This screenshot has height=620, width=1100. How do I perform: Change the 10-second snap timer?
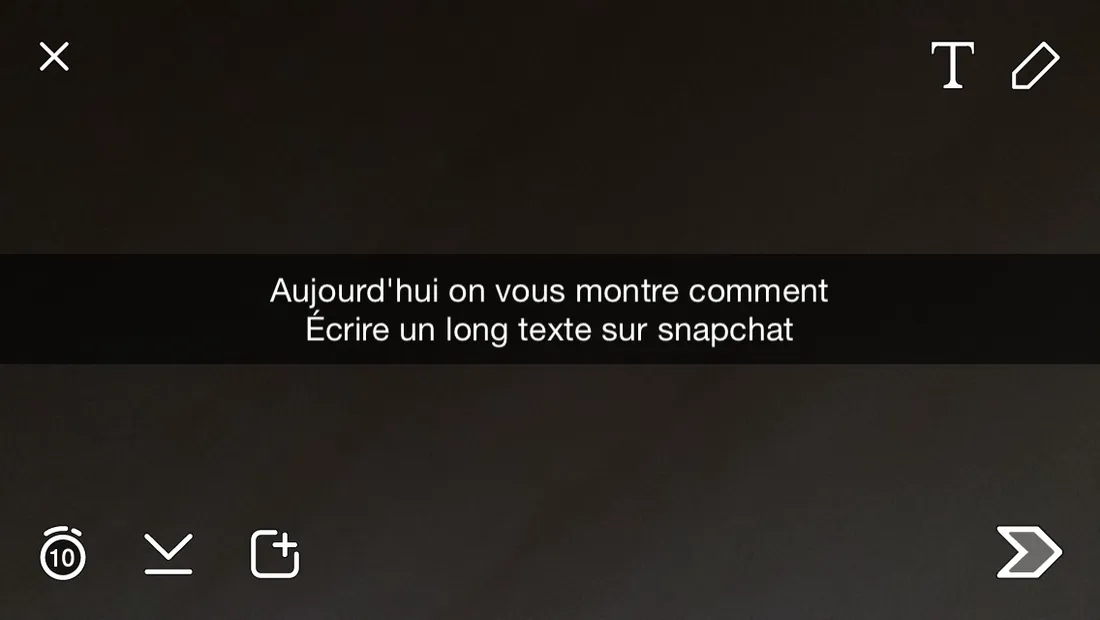tap(63, 554)
